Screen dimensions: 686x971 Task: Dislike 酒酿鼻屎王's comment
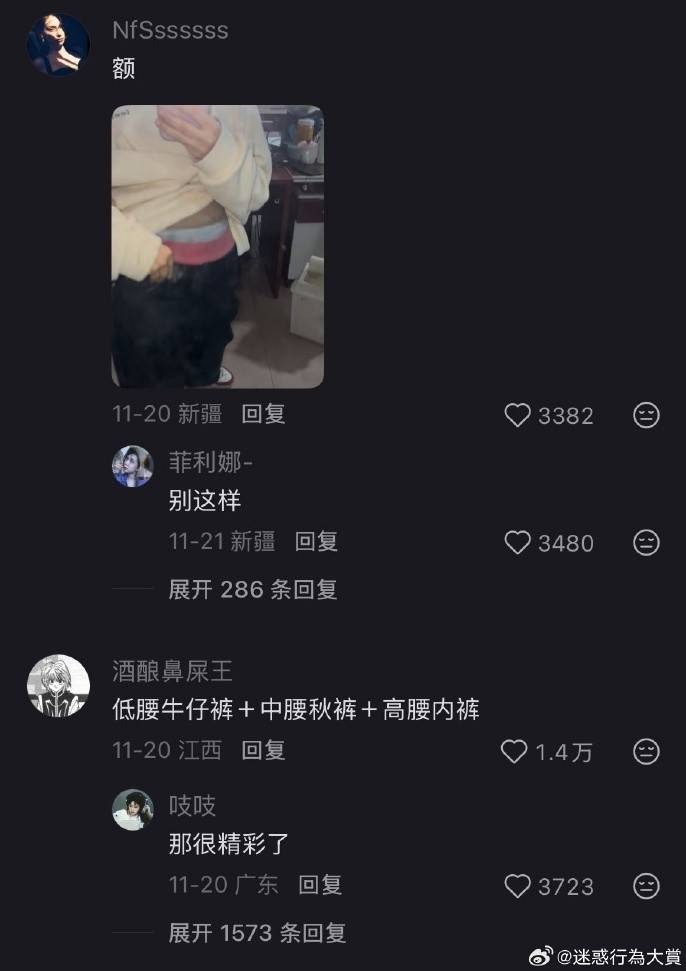pos(647,751)
